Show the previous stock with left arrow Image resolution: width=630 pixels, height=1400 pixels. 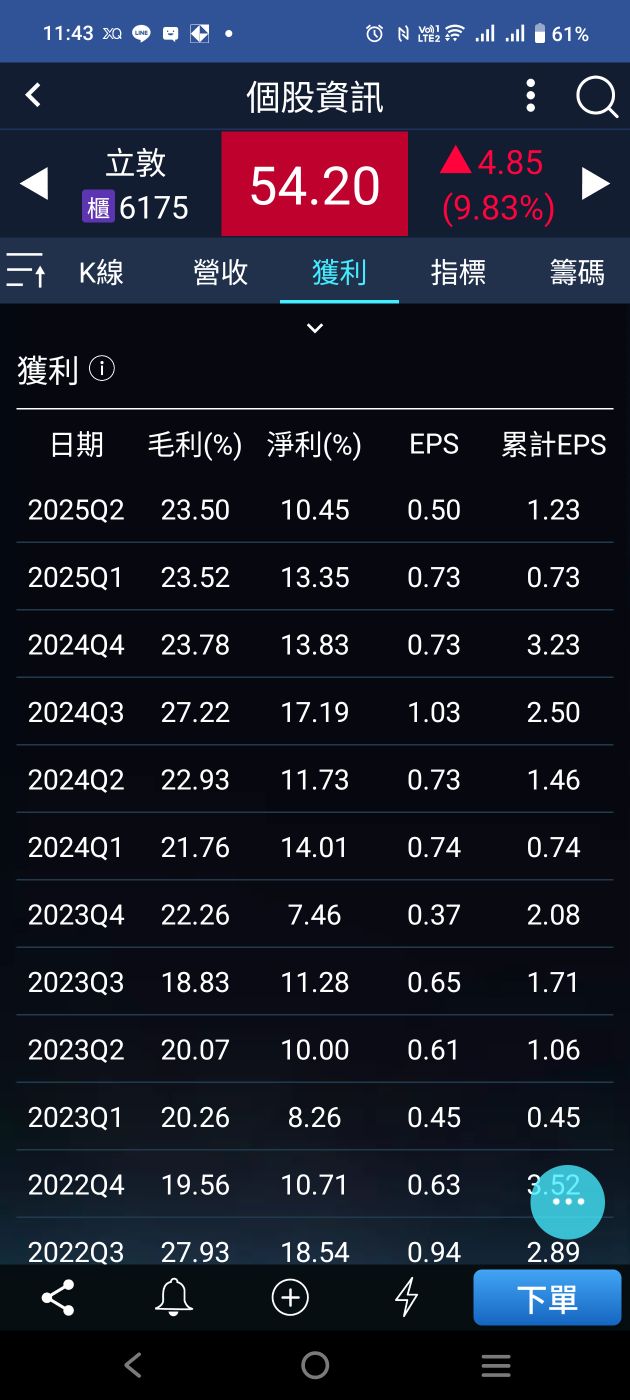click(x=34, y=184)
